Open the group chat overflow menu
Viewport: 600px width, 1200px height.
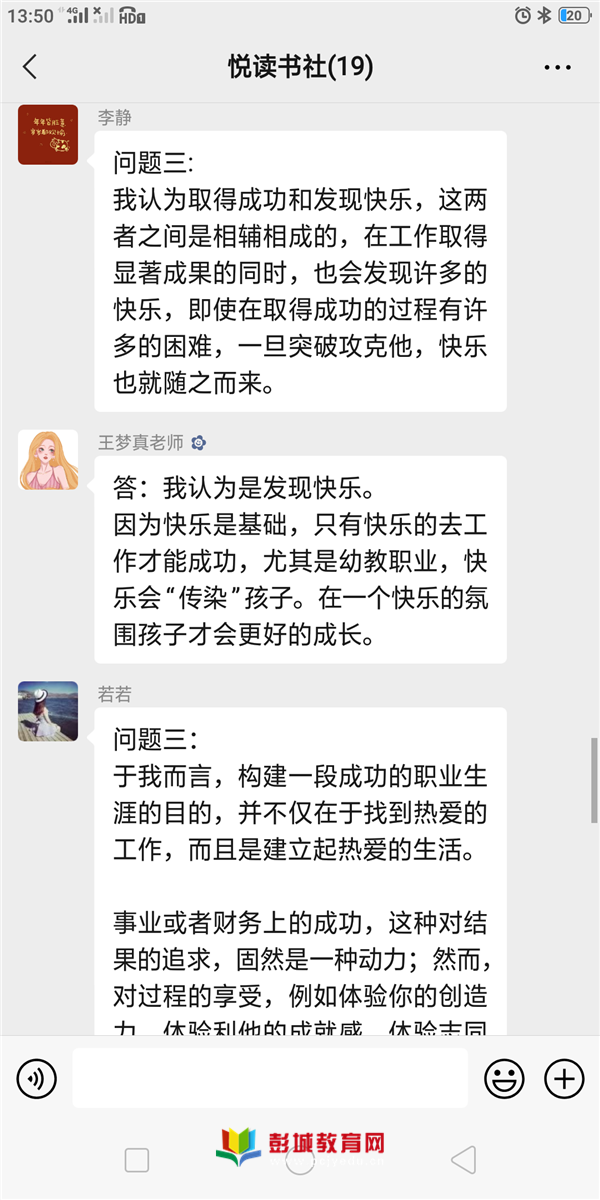(x=557, y=67)
